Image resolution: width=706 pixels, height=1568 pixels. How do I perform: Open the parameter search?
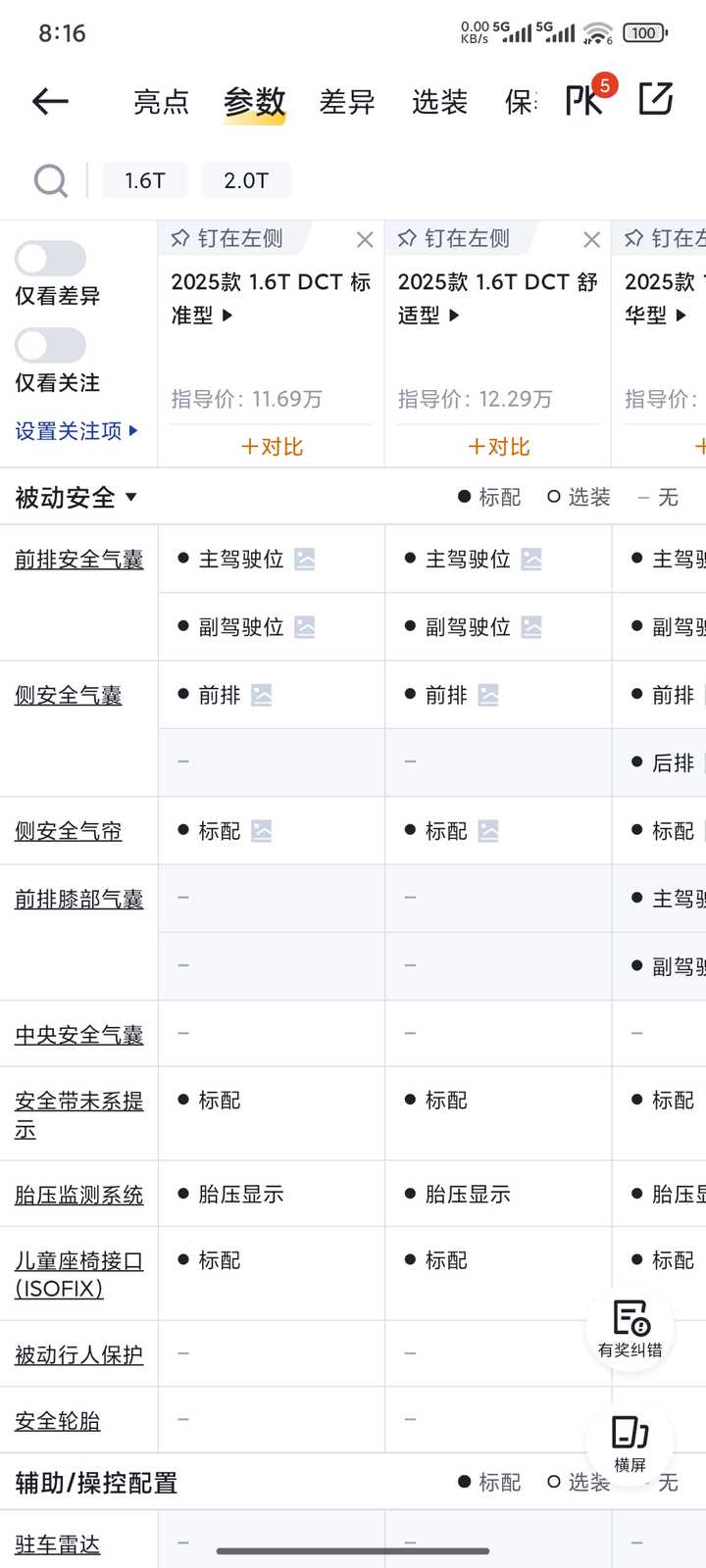click(x=50, y=180)
